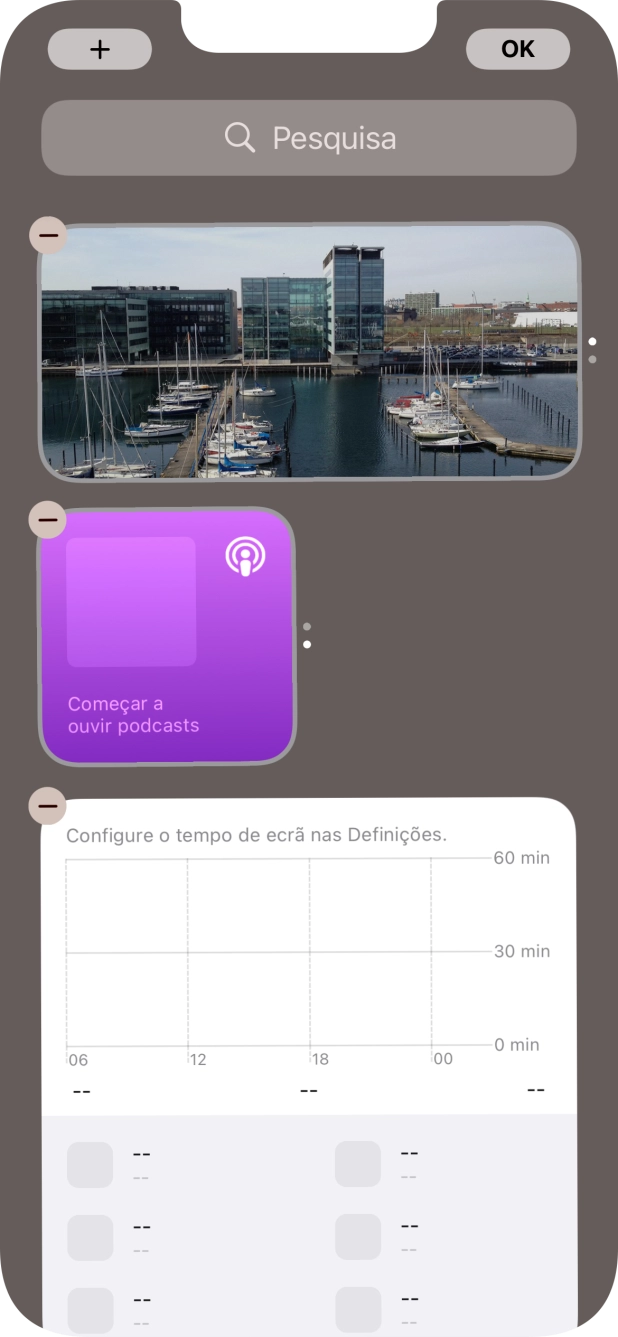Screen dimensions: 618x1337
Task: Remove the Podcasts widget
Action: coord(48,520)
